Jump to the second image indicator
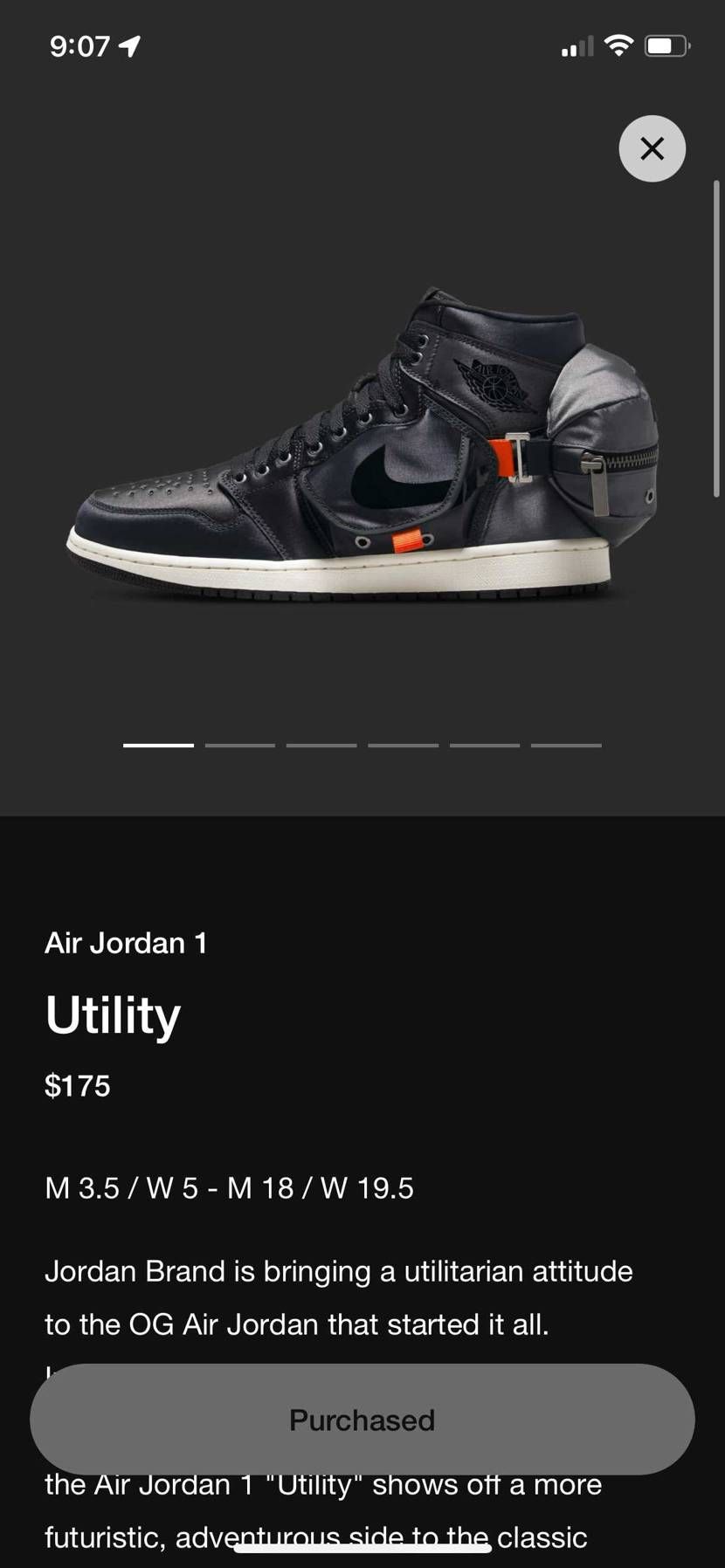Image resolution: width=725 pixels, height=1568 pixels. (x=239, y=745)
